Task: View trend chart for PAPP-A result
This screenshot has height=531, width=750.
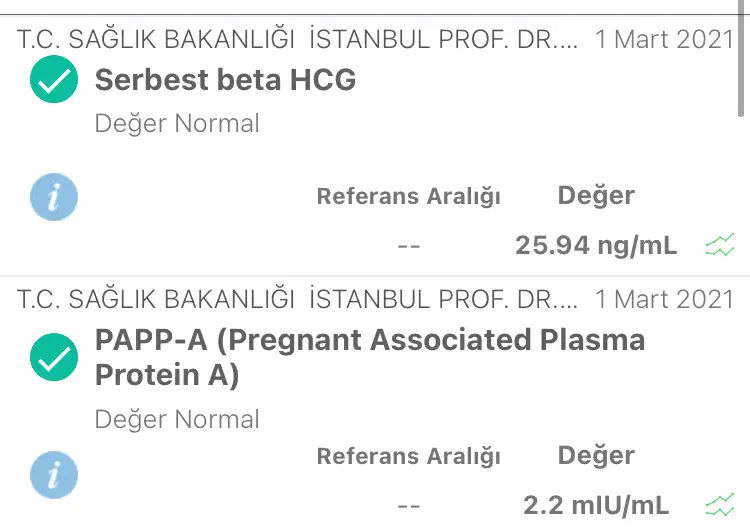Action: coord(720,505)
